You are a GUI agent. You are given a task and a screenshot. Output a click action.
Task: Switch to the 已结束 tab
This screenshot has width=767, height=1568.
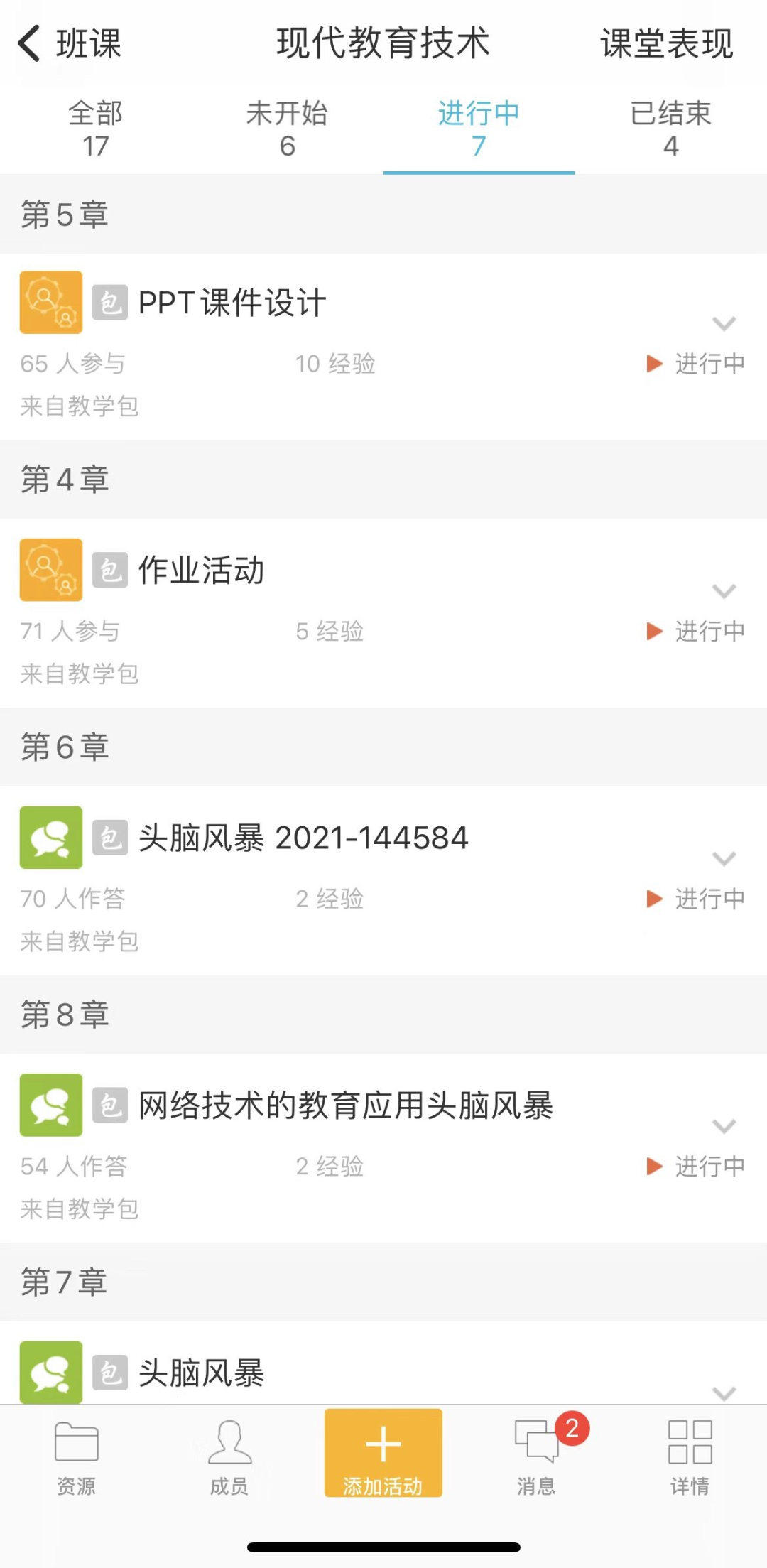[671, 129]
